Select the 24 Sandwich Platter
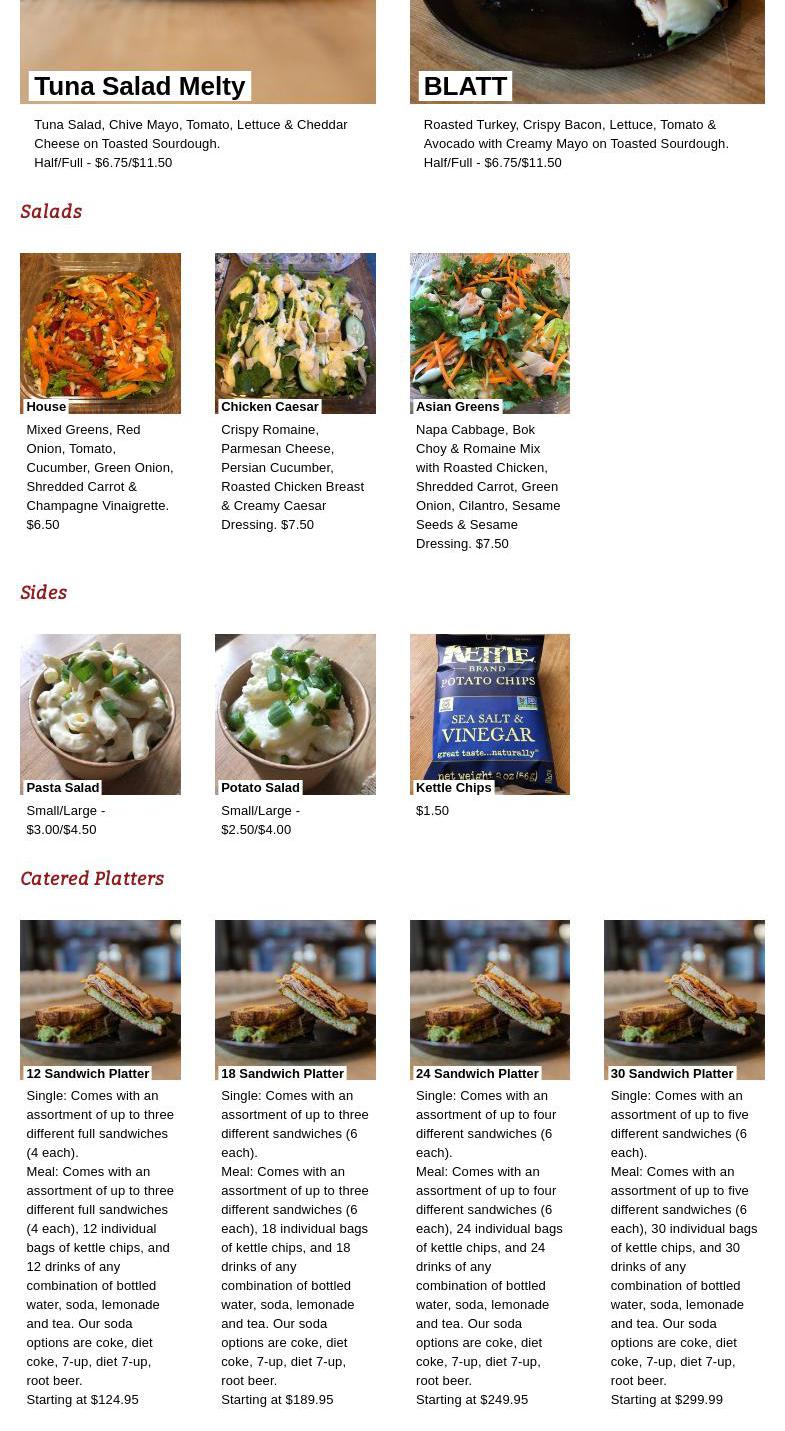The width and height of the screenshot is (785, 1431). 490,1000
